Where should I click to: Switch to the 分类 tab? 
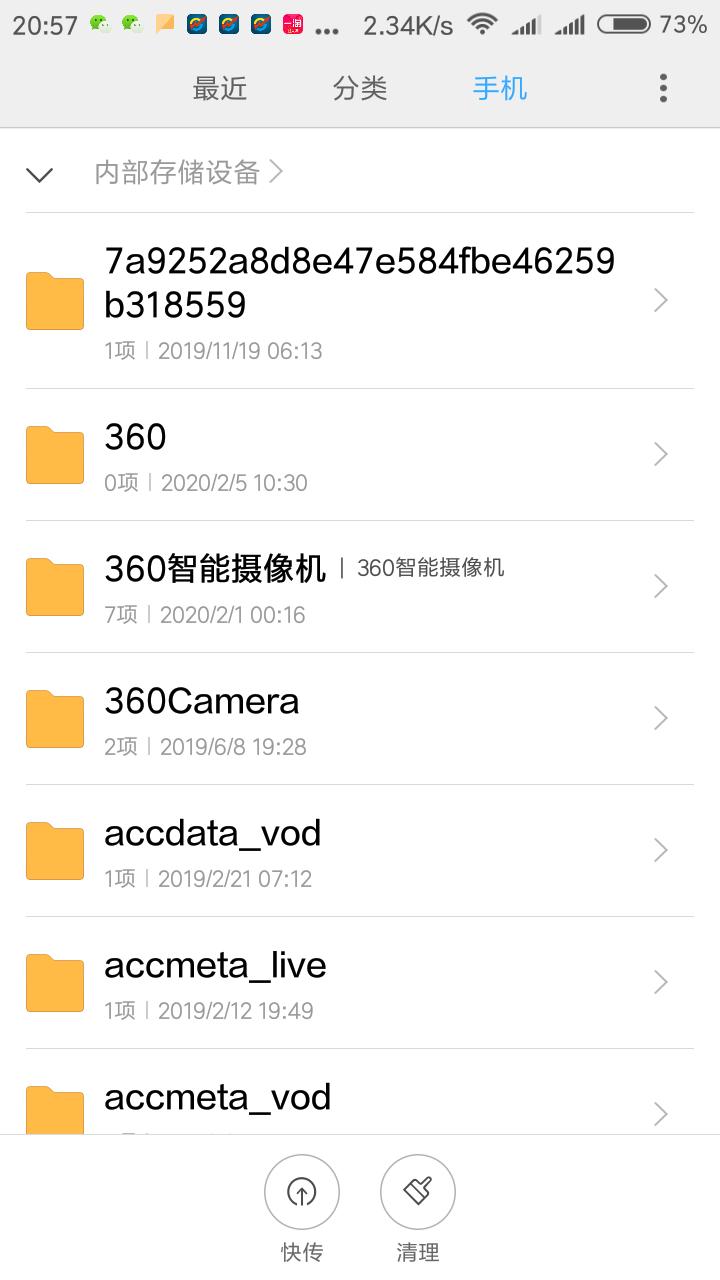pos(360,89)
